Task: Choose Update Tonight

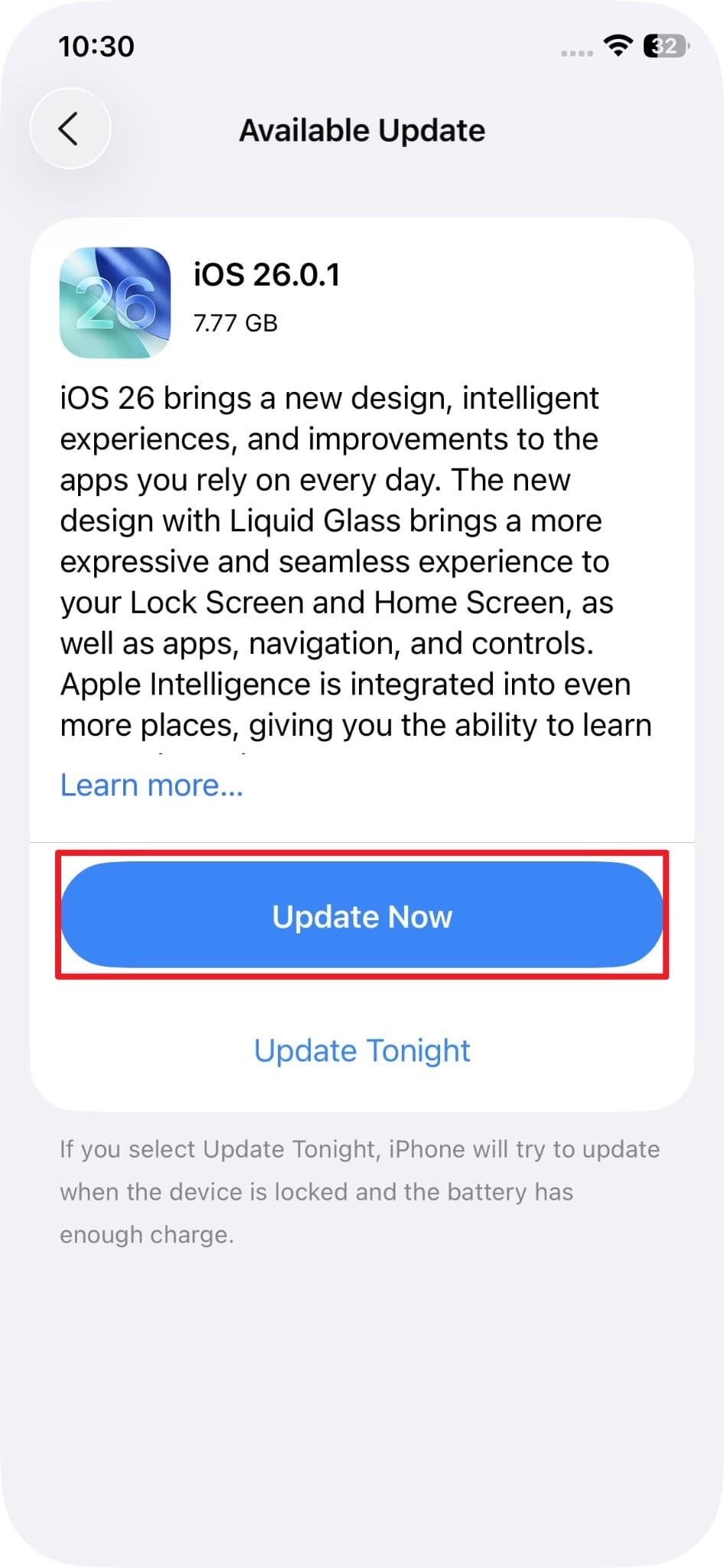Action: click(362, 1050)
